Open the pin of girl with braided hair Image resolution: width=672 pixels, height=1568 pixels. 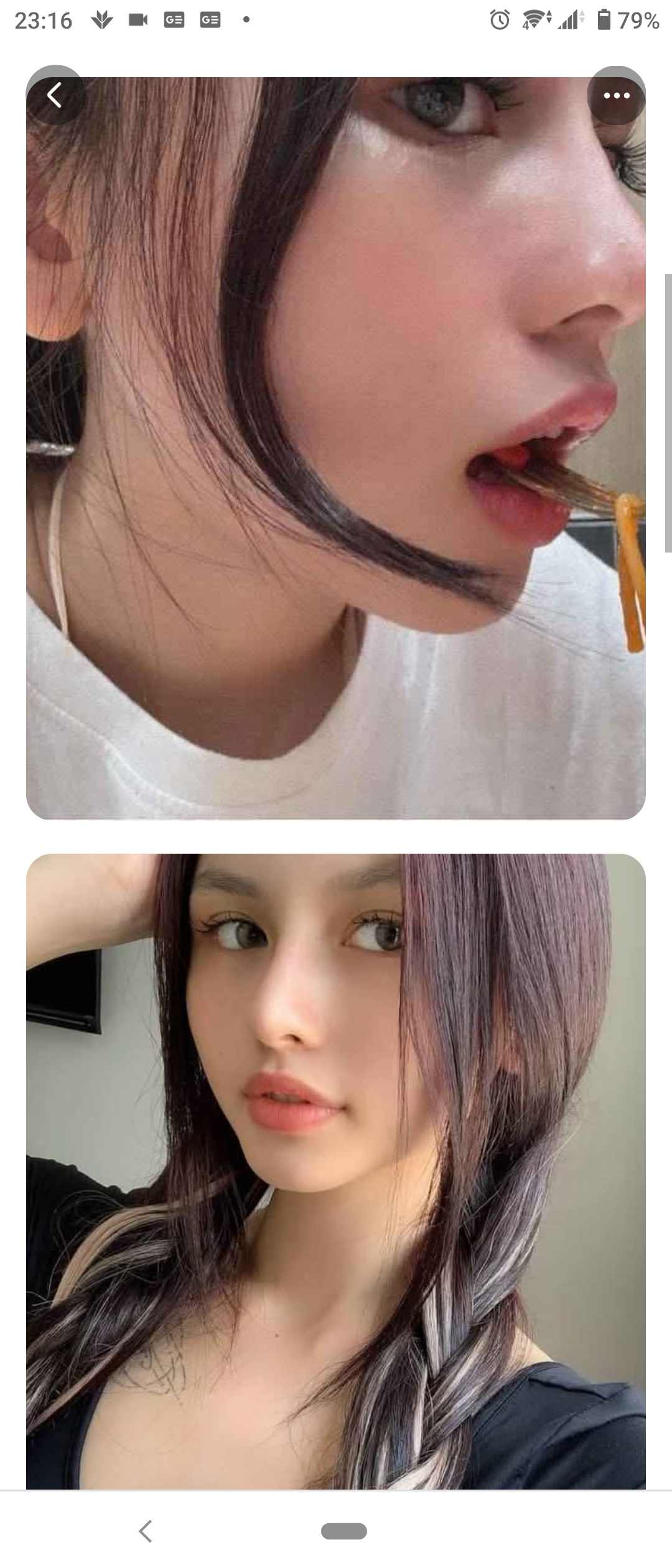coord(336,1170)
